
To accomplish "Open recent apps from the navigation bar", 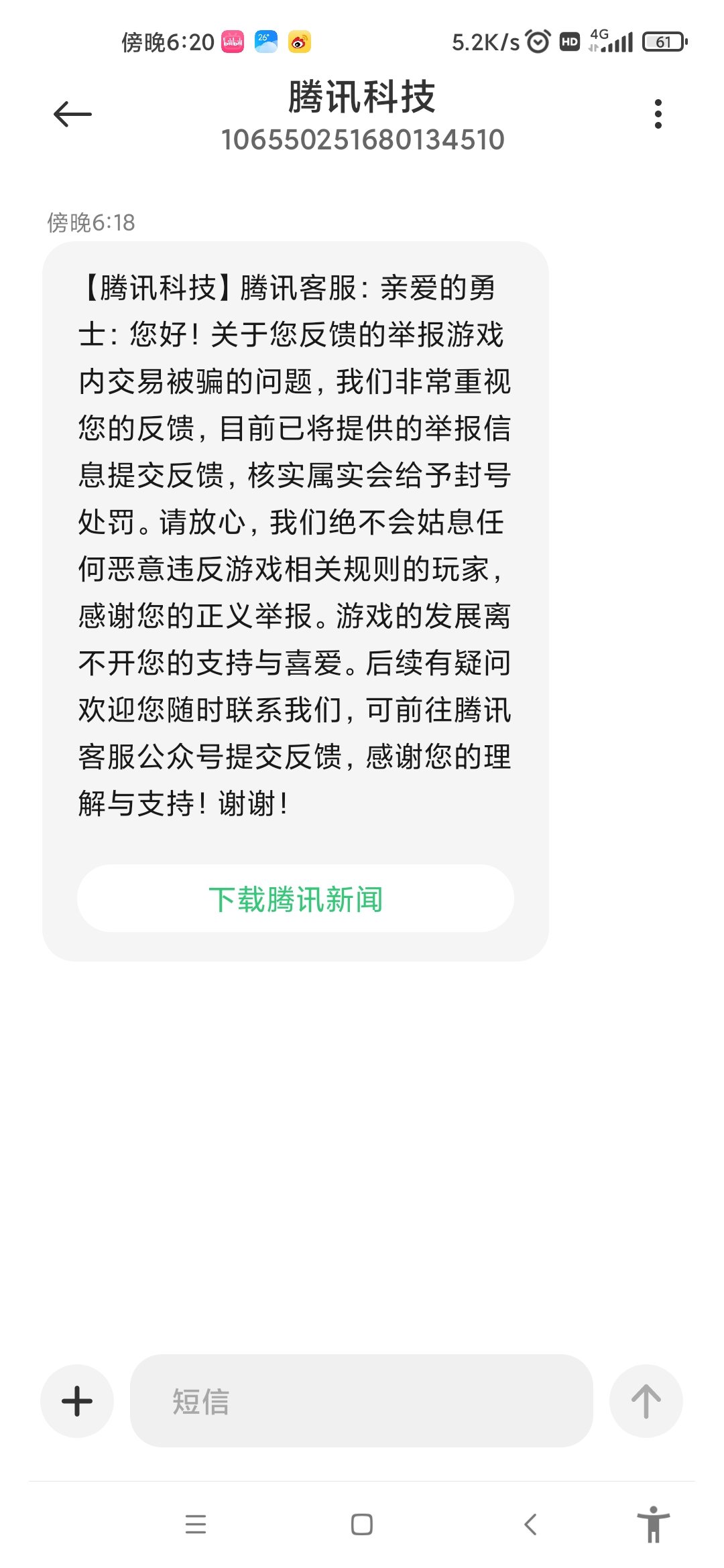I will tap(196, 1524).
